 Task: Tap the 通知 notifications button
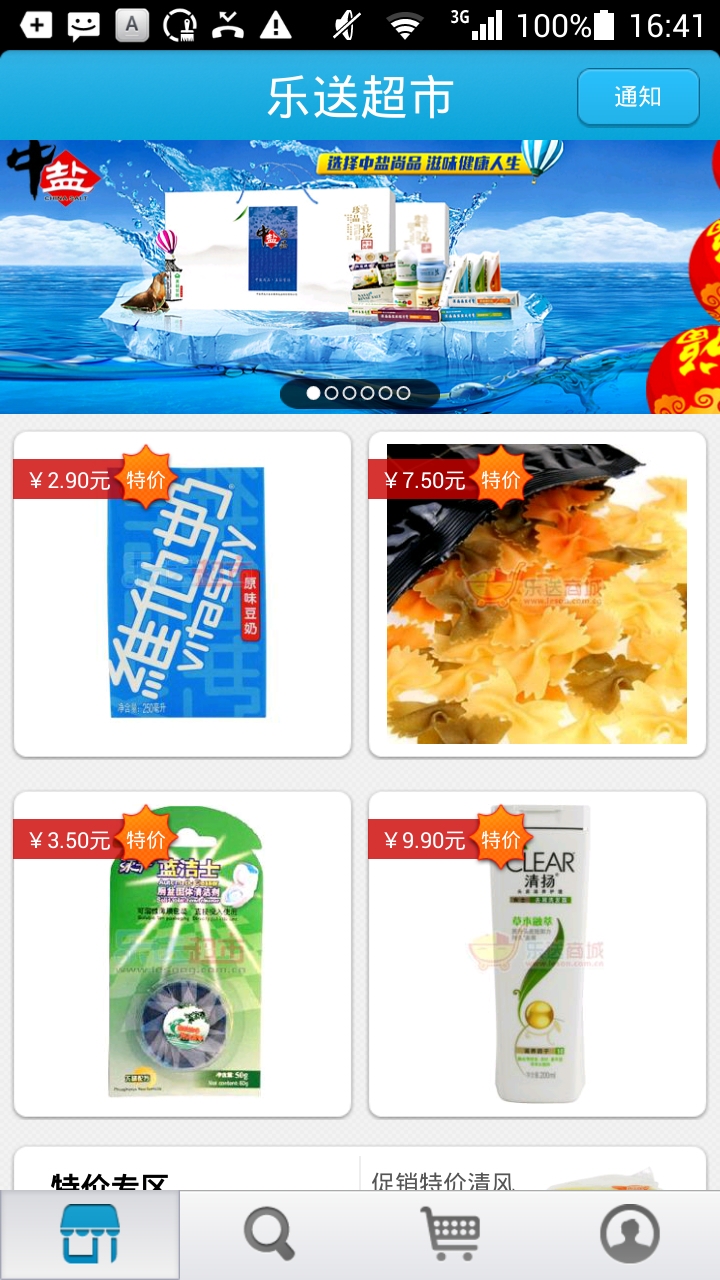(638, 97)
